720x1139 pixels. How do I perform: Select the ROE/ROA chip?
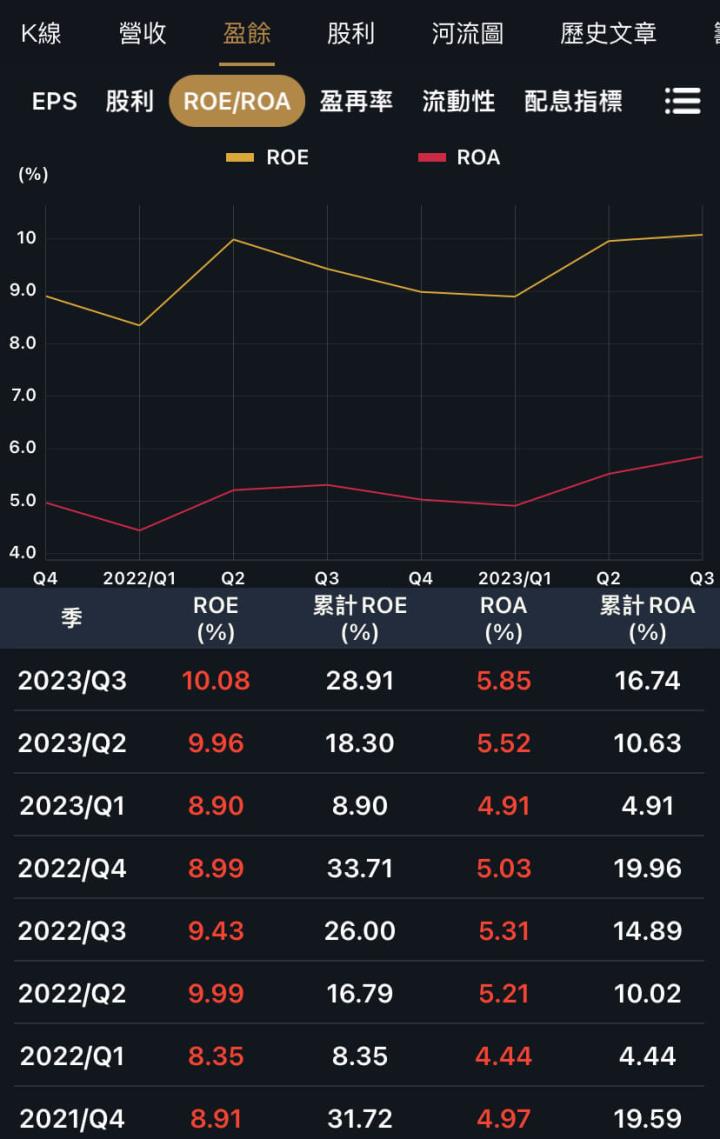click(237, 101)
